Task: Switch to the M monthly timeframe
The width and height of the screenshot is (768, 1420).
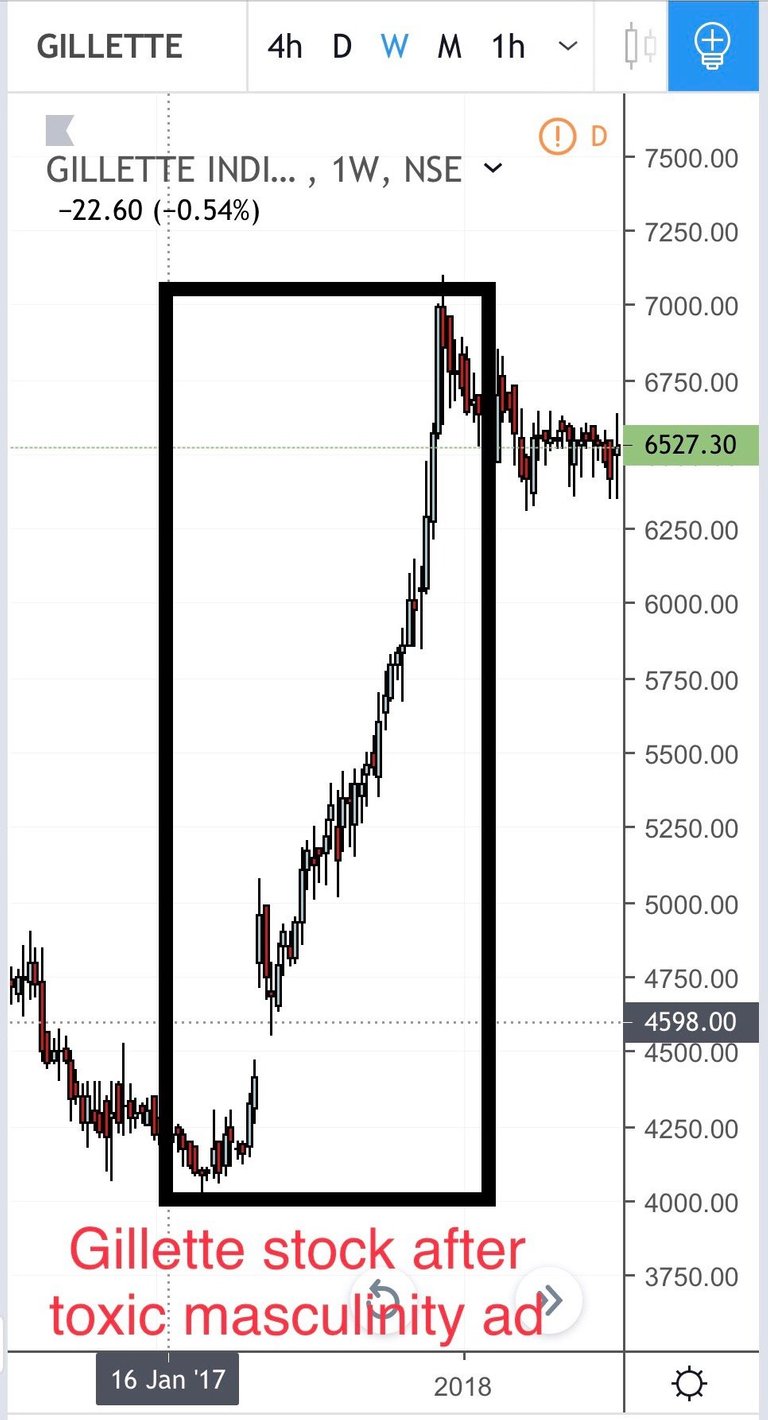Action: pyautogui.click(x=450, y=46)
